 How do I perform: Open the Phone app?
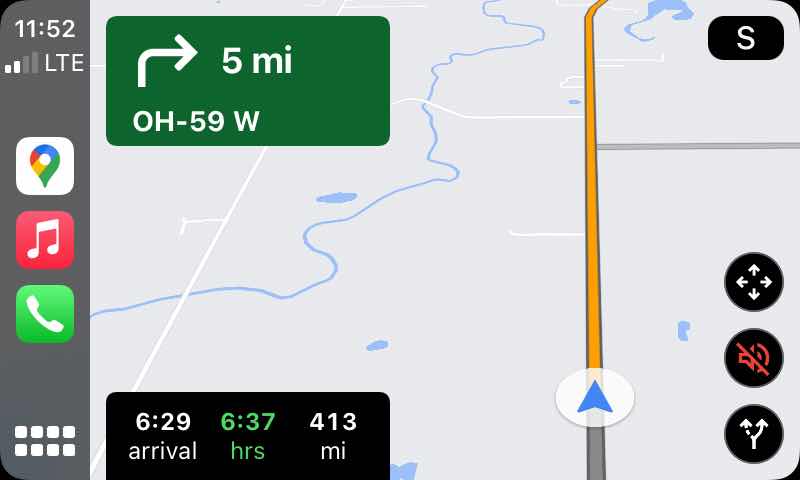tap(45, 314)
